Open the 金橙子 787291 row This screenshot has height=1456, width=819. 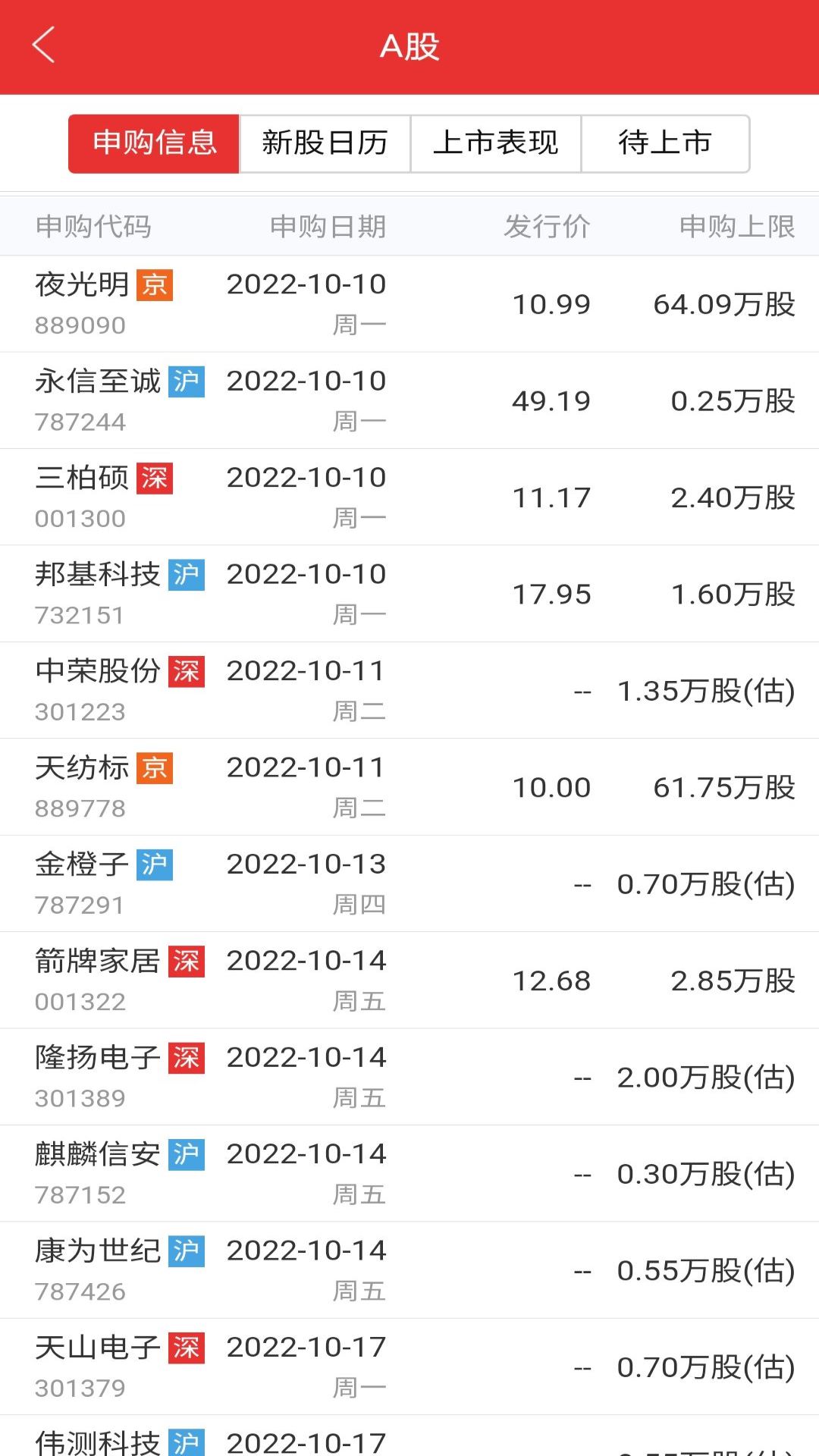tap(409, 884)
